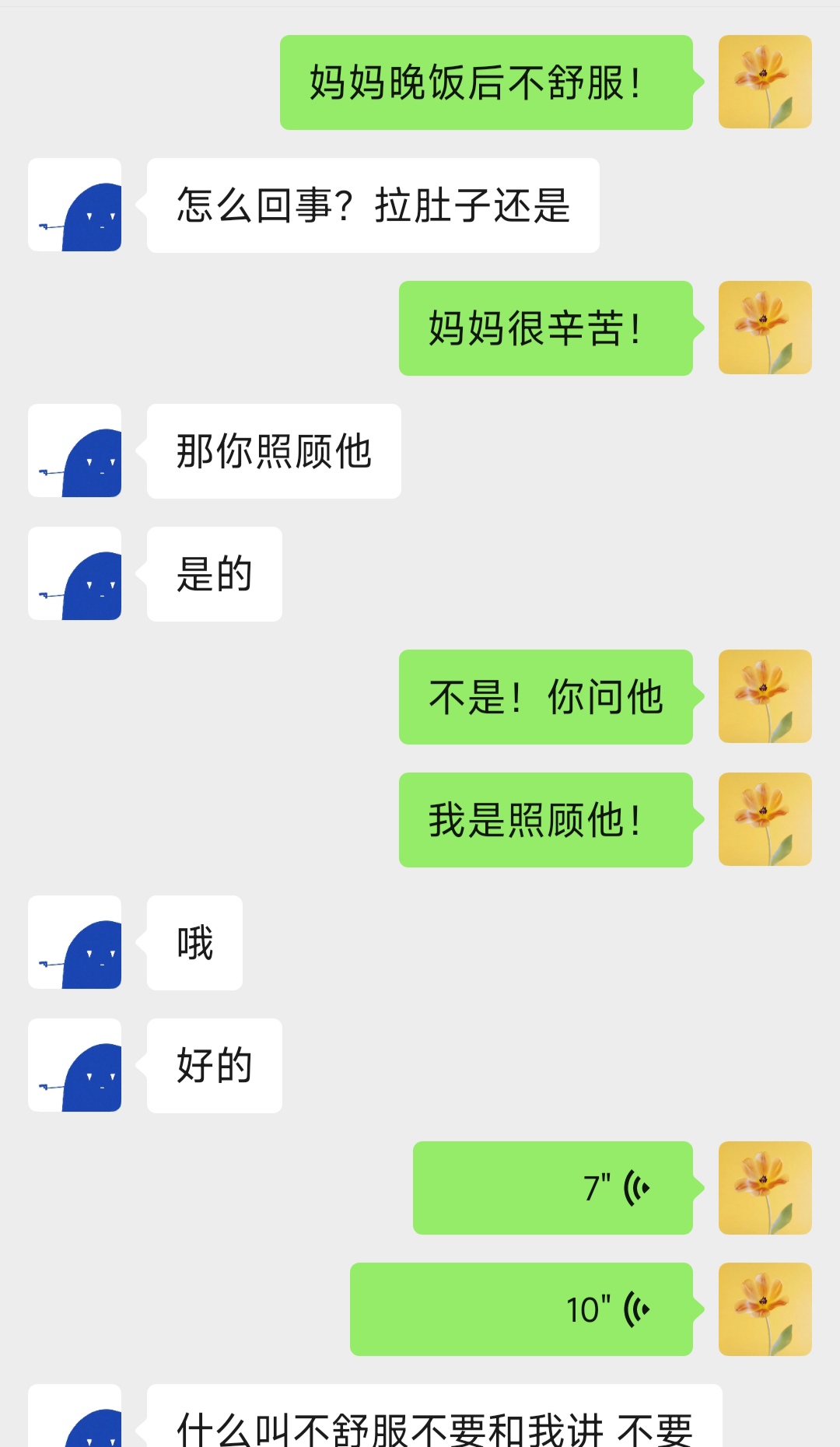The height and width of the screenshot is (1447, 840).
Task: Tap the flower avatar next to "不是!你问他"
Action: click(x=765, y=696)
